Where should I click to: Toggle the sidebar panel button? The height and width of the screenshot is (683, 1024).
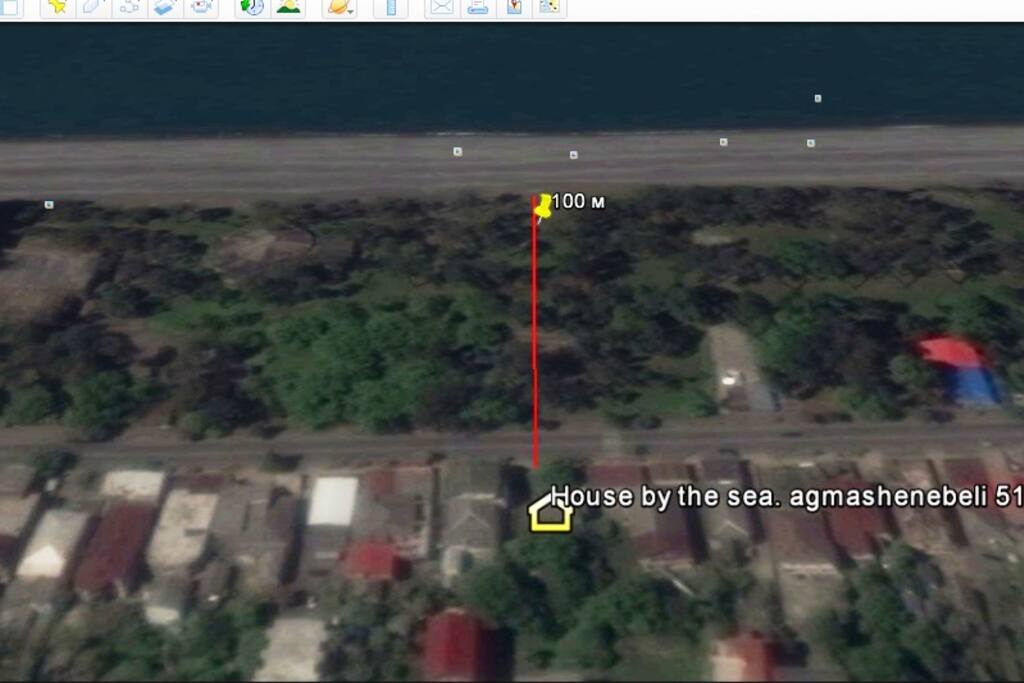[x=10, y=6]
